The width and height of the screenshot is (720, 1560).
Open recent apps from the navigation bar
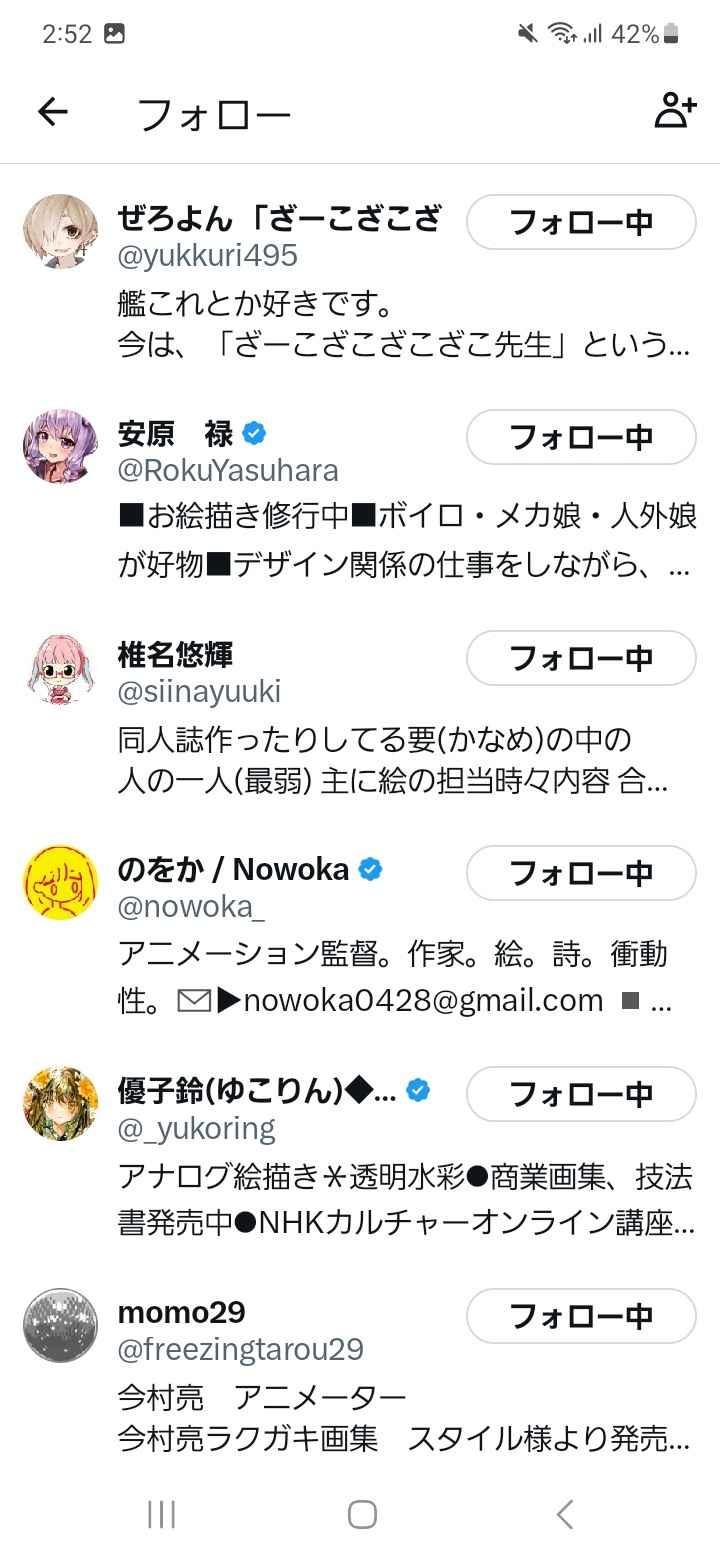161,1514
